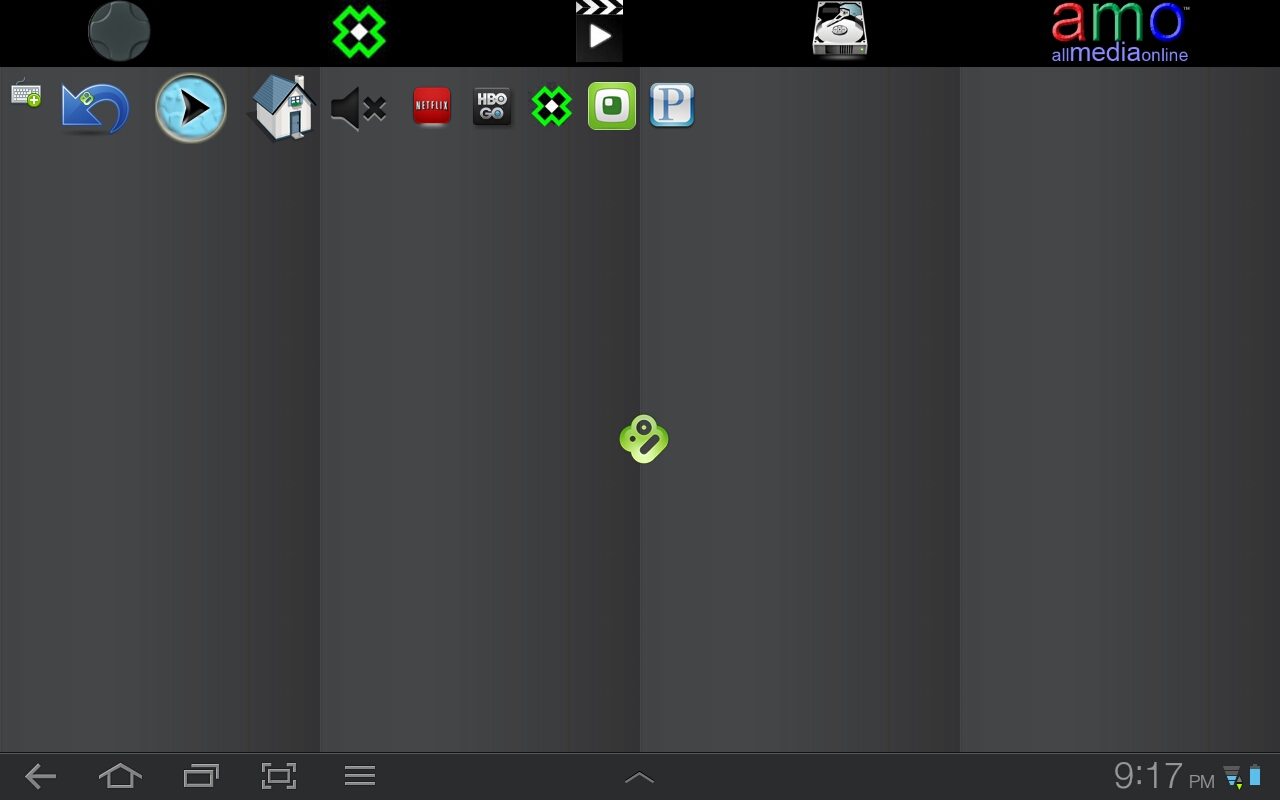The width and height of the screenshot is (1280, 800).
Task: Open the Pandora shortcut
Action: pyautogui.click(x=672, y=105)
